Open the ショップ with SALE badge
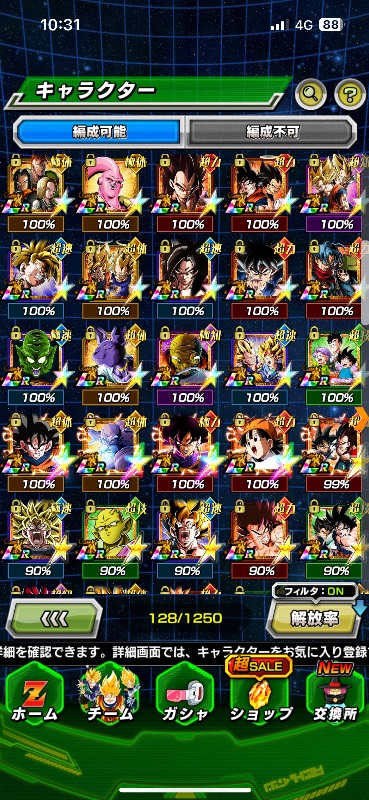 tap(260, 693)
